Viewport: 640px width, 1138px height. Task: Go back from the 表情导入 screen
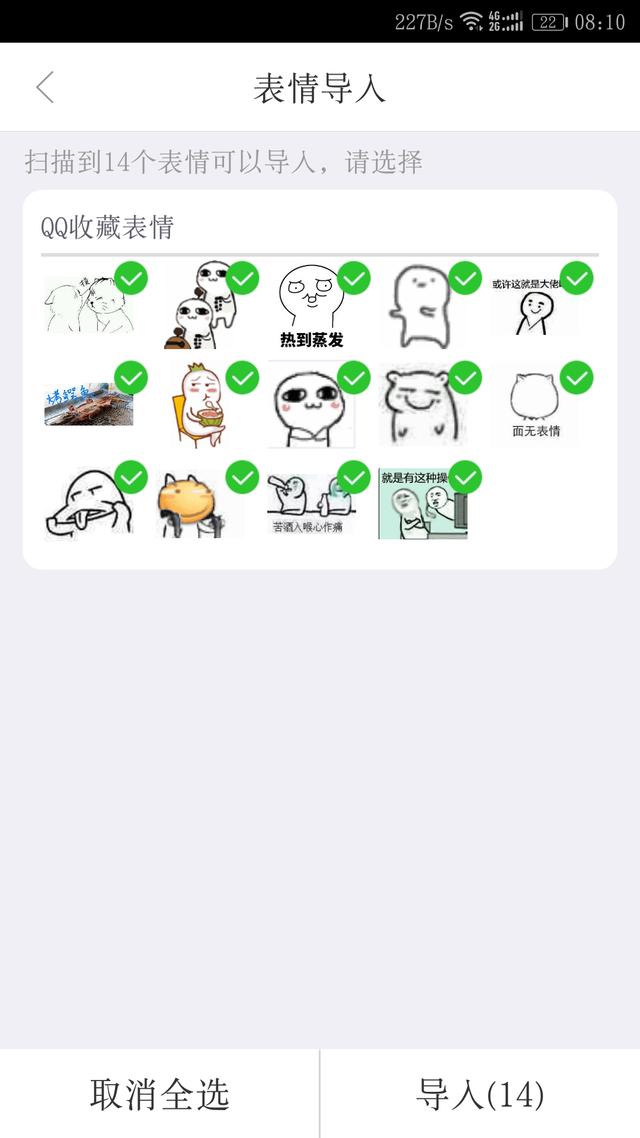coord(45,87)
